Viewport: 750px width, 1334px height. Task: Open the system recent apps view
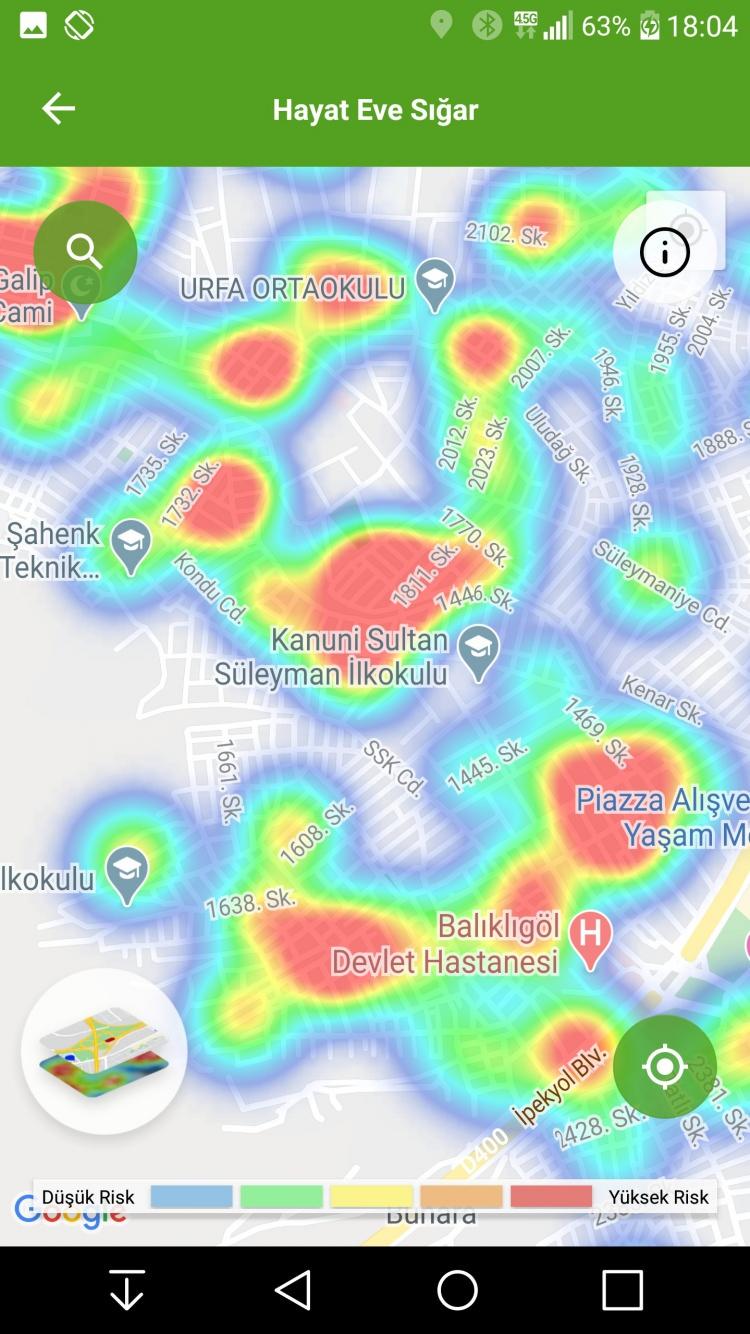621,1290
